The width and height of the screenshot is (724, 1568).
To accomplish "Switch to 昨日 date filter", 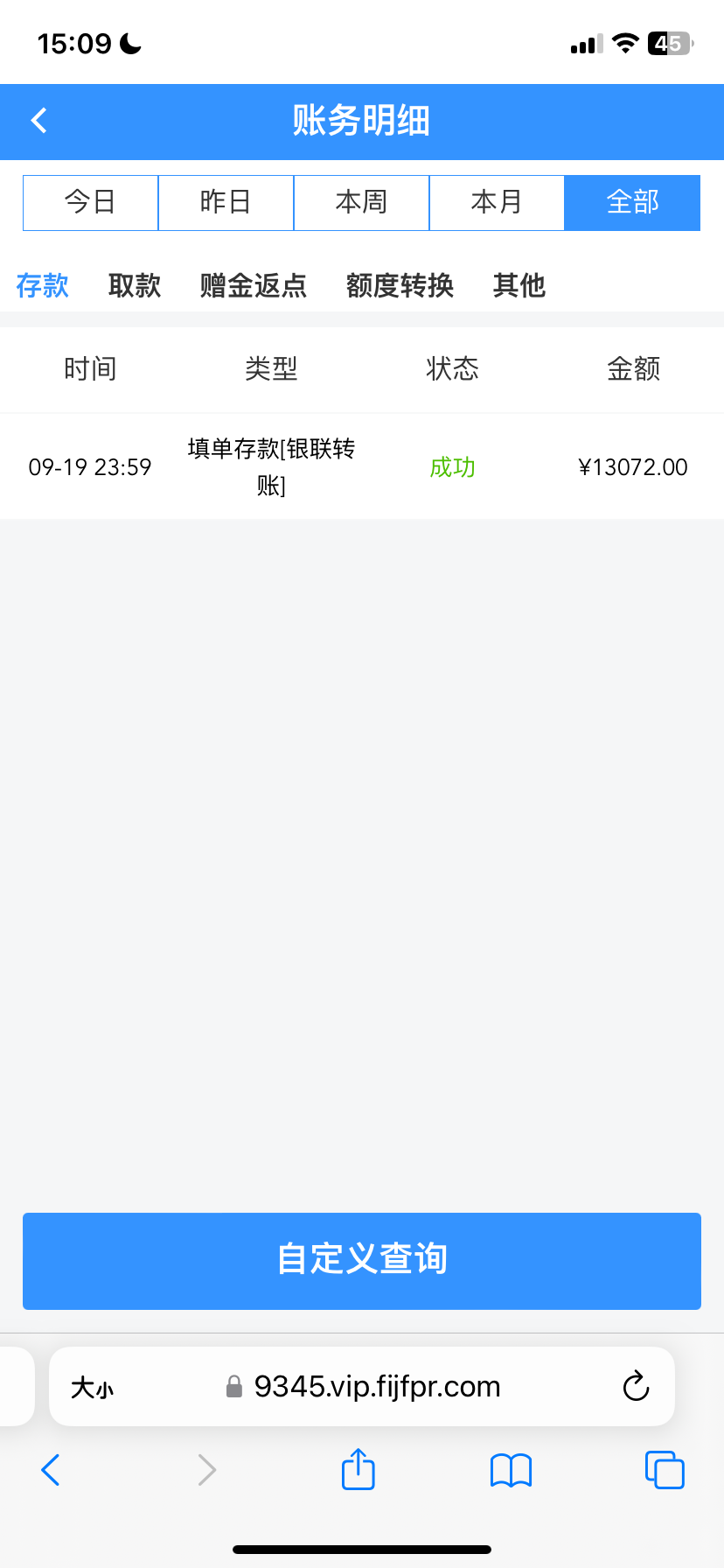I will [226, 202].
